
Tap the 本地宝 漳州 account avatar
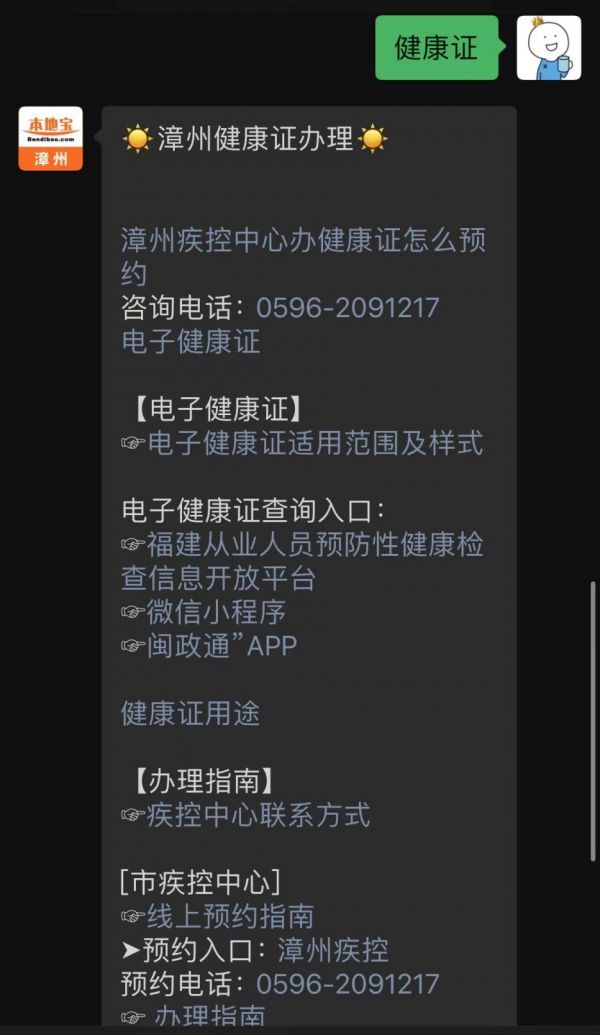pos(50,138)
